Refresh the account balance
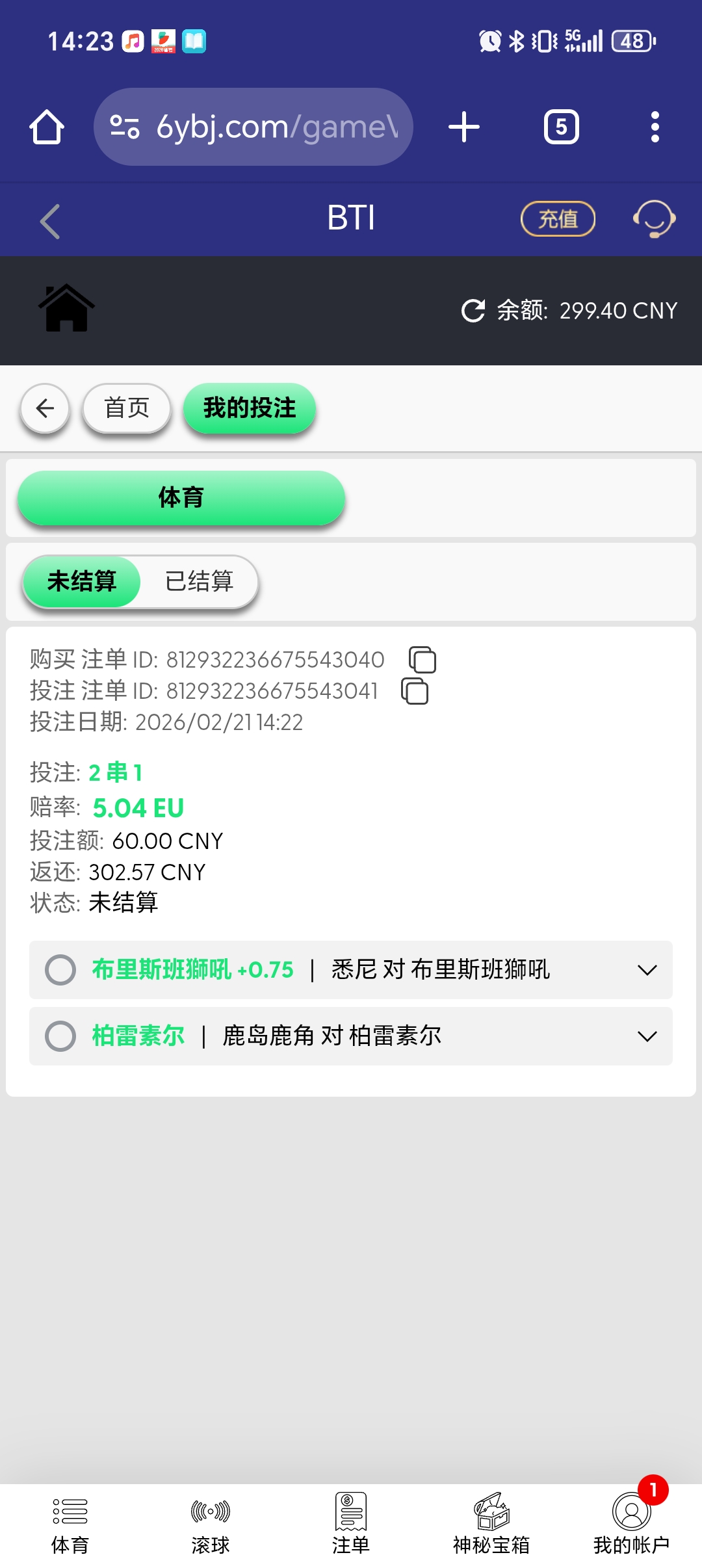 pos(474,311)
